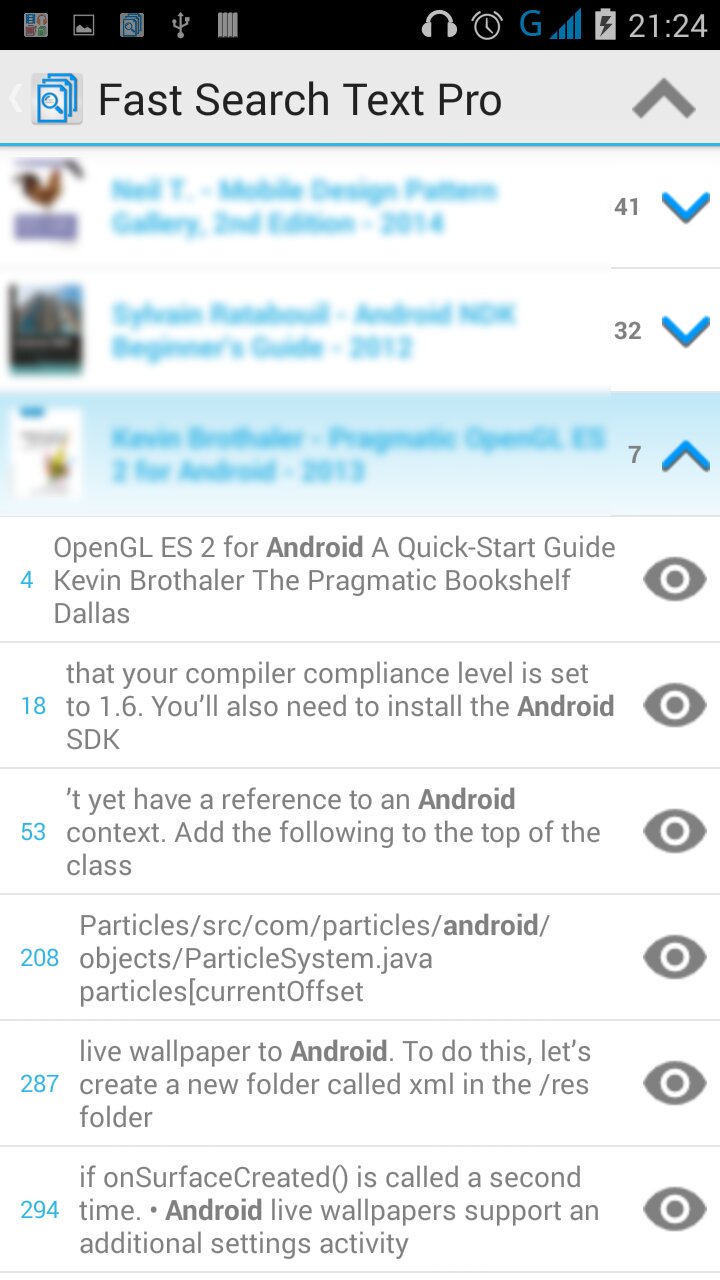Preview the page 294 onSurfaceCreated match
The image size is (720, 1280).
tap(674, 1210)
